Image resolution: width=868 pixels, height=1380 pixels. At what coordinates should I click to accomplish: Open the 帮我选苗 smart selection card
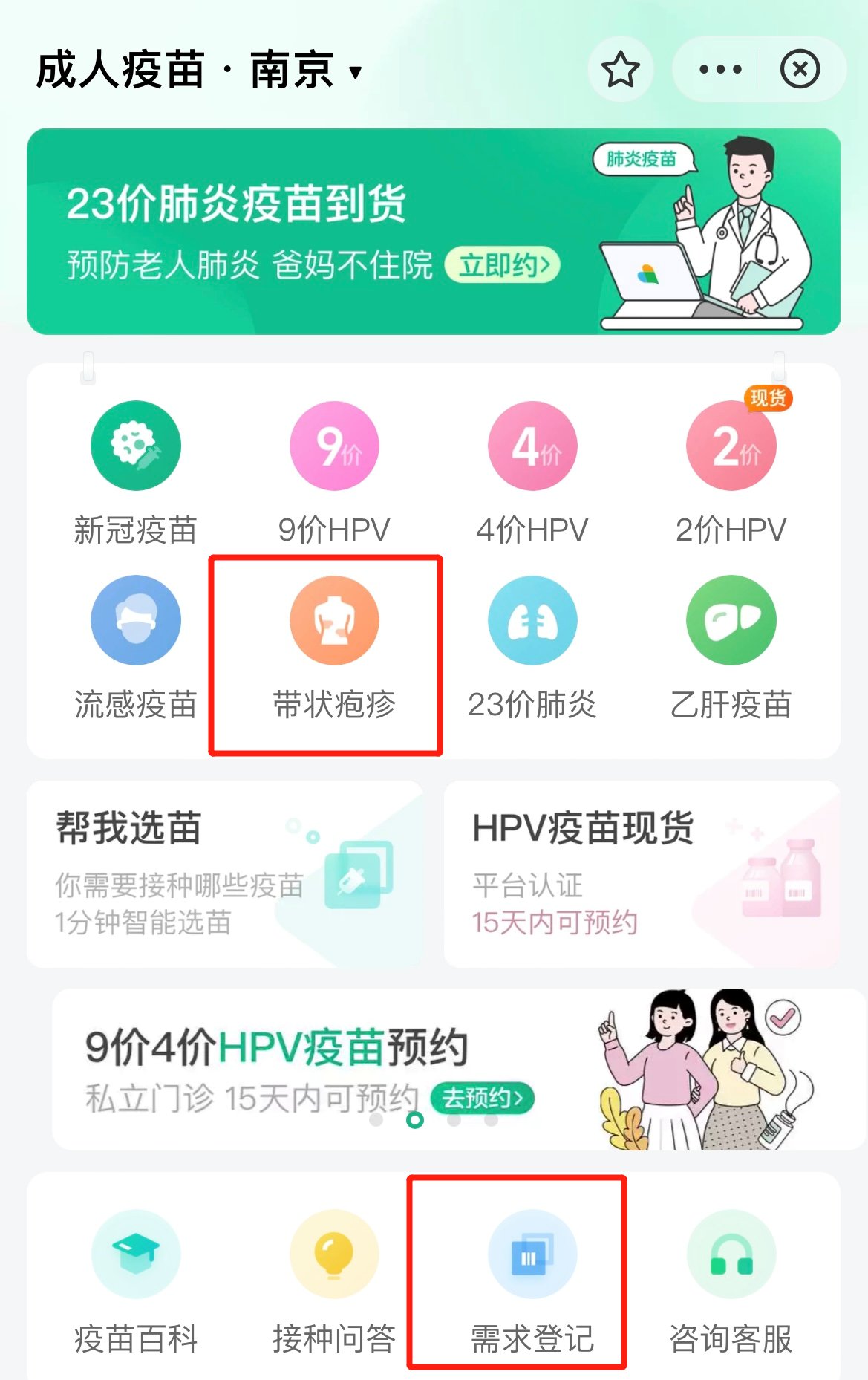pyautogui.click(x=224, y=873)
